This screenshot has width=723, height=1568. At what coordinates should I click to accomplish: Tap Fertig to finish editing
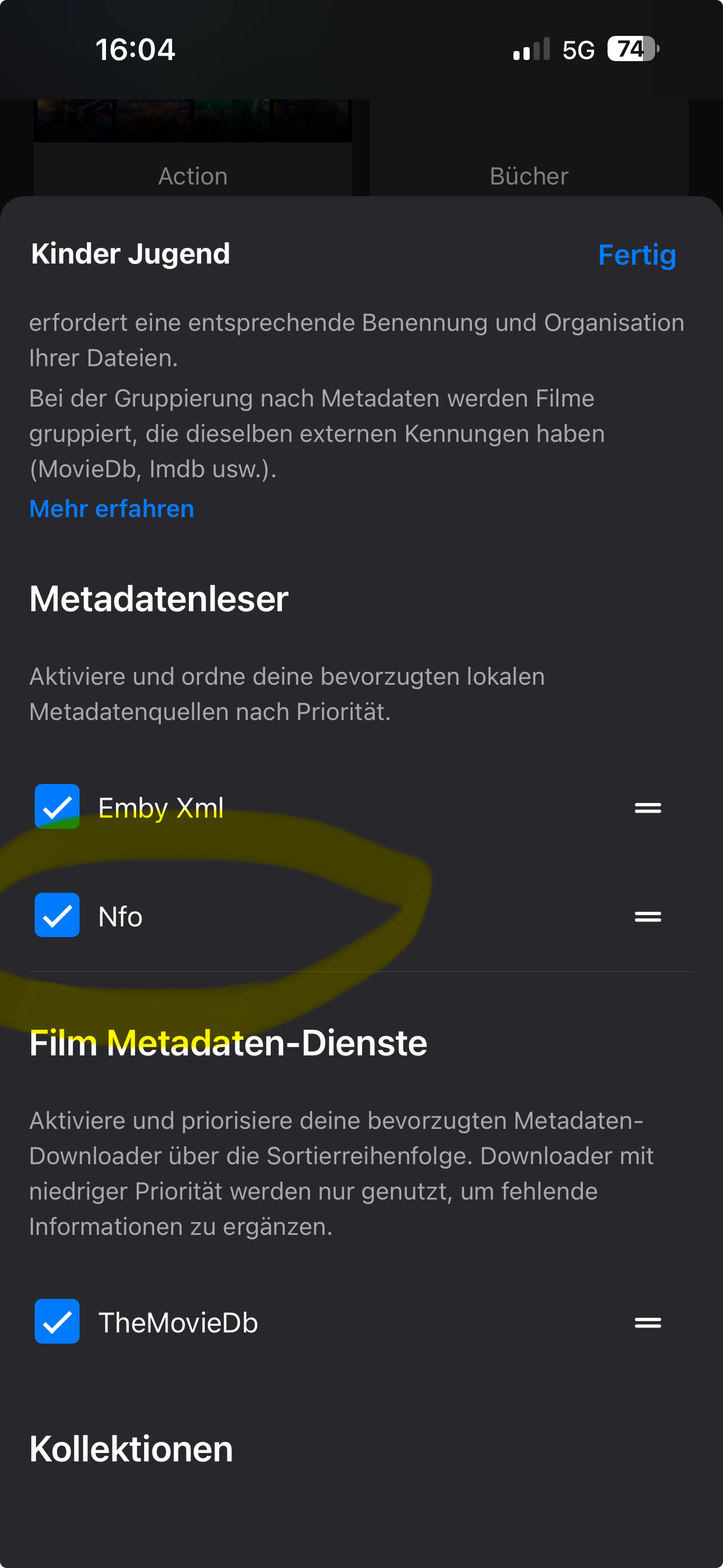(x=637, y=255)
